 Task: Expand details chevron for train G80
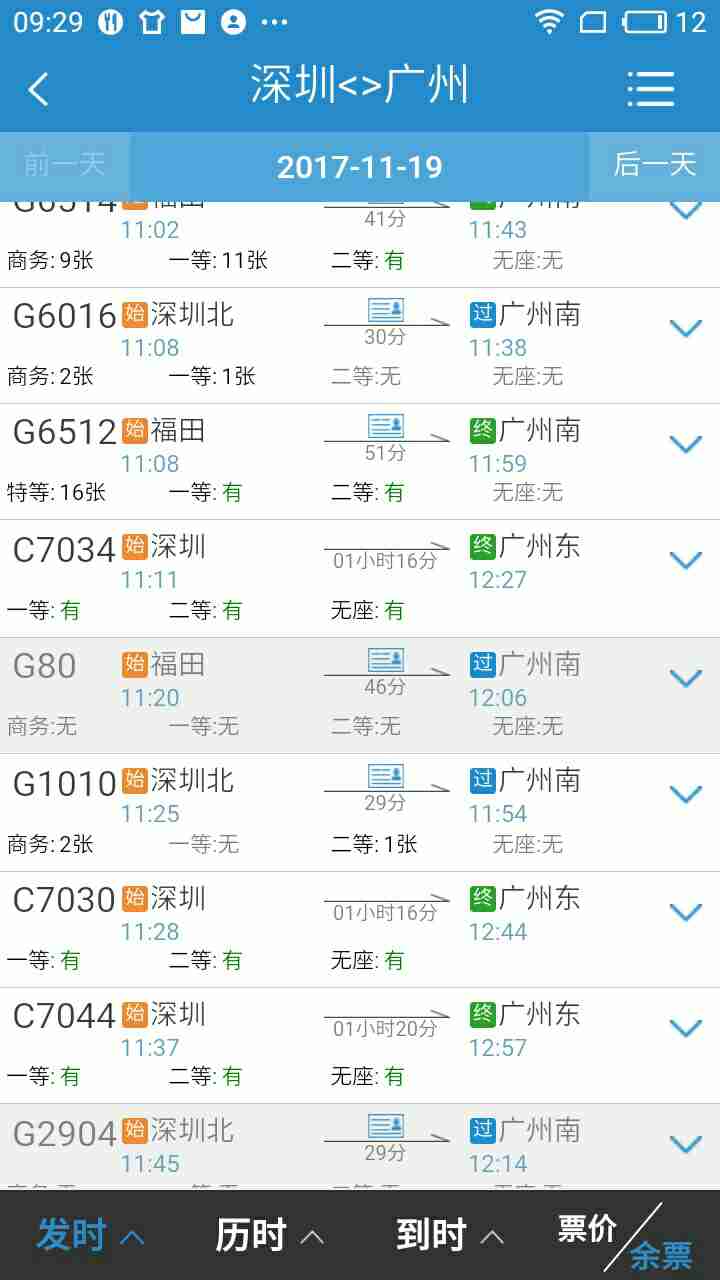686,678
